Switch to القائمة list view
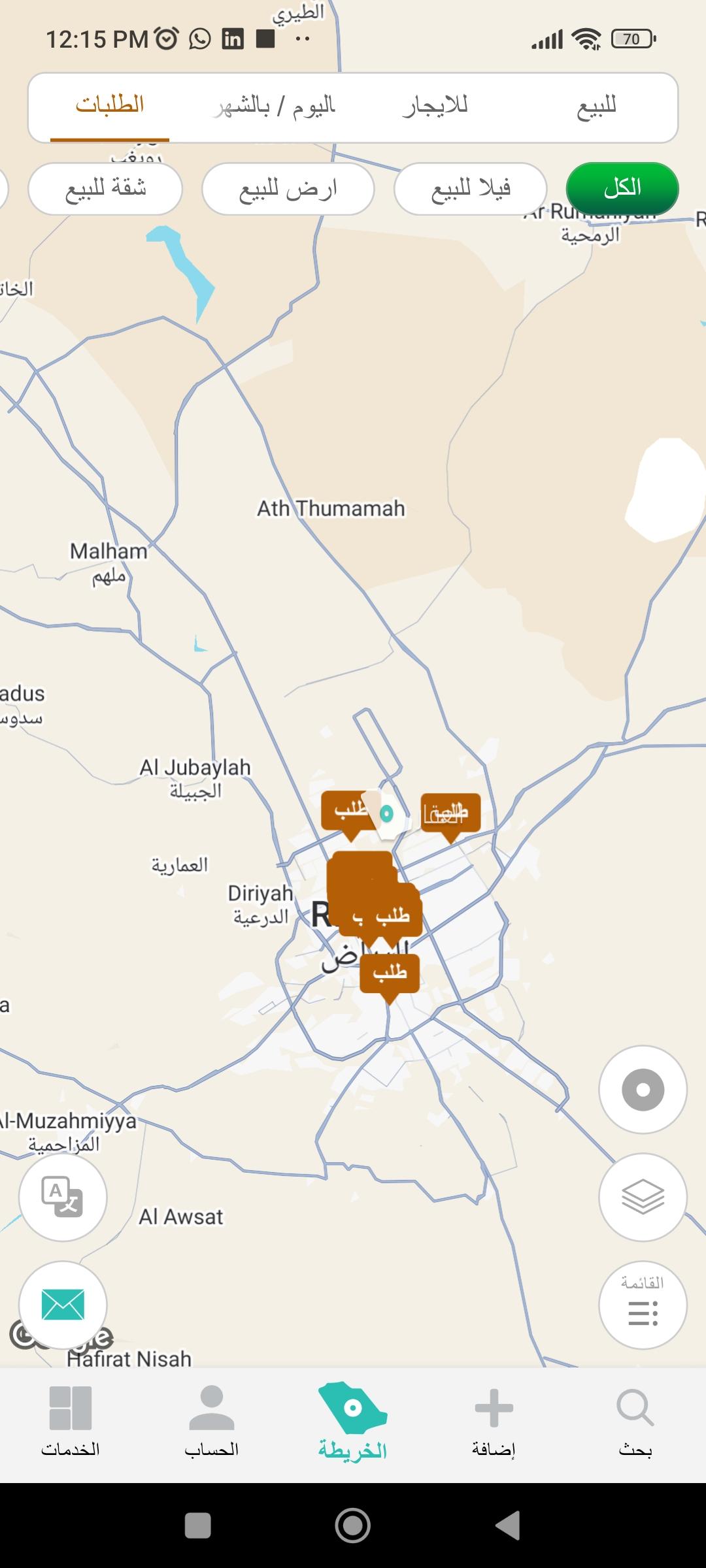 coord(643,1305)
